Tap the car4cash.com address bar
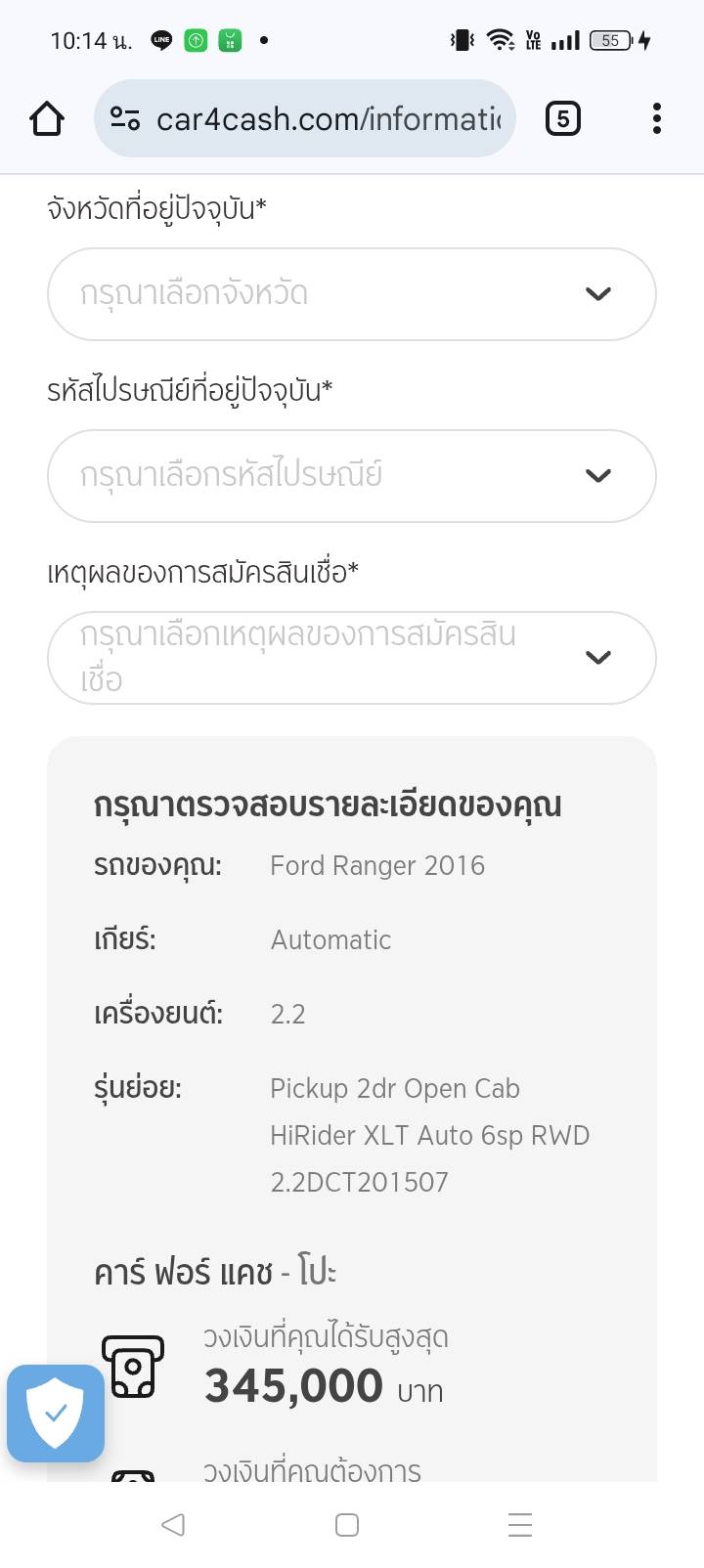 pos(328,119)
